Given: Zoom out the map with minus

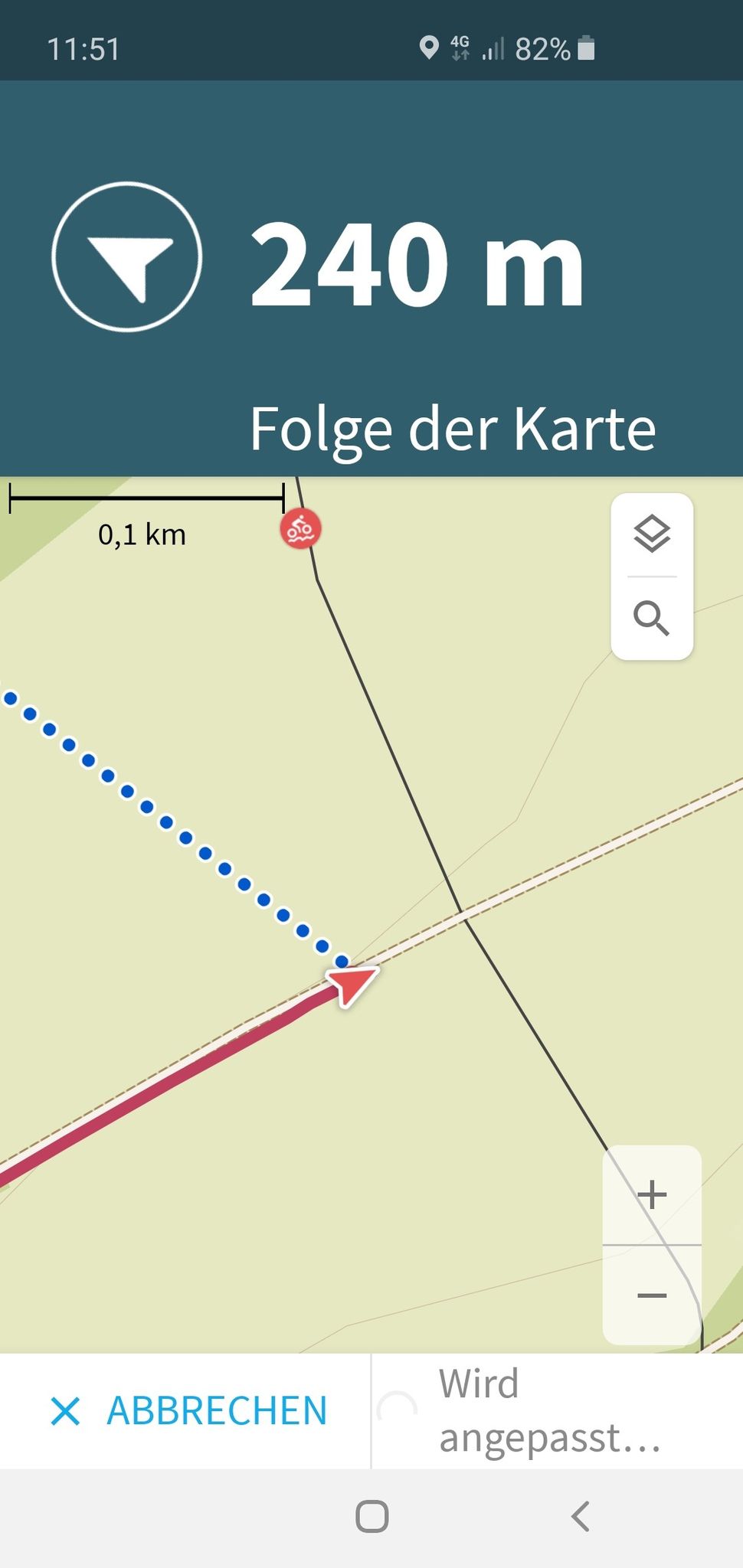Looking at the screenshot, I should [652, 1295].
